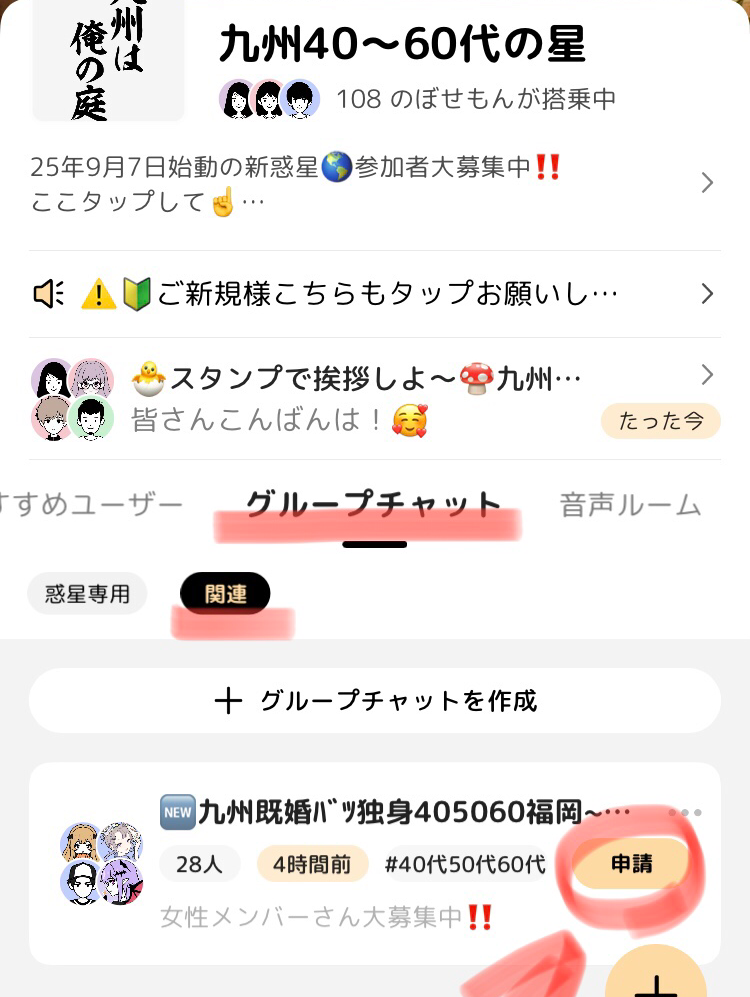The image size is (750, 997).
Task: Click the NEW badge on the group card
Action: tap(177, 812)
